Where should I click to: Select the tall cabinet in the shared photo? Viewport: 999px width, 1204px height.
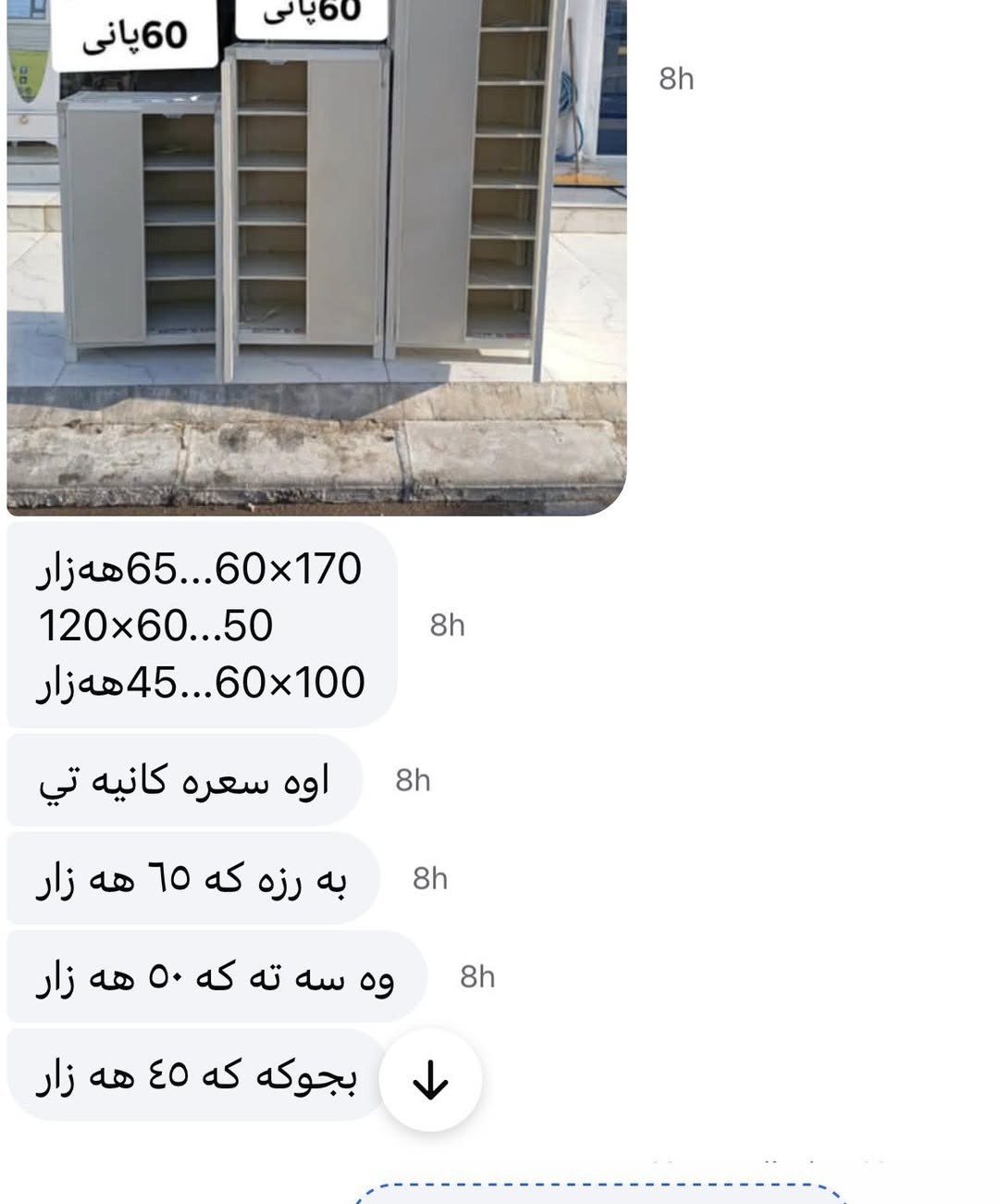coord(504,176)
